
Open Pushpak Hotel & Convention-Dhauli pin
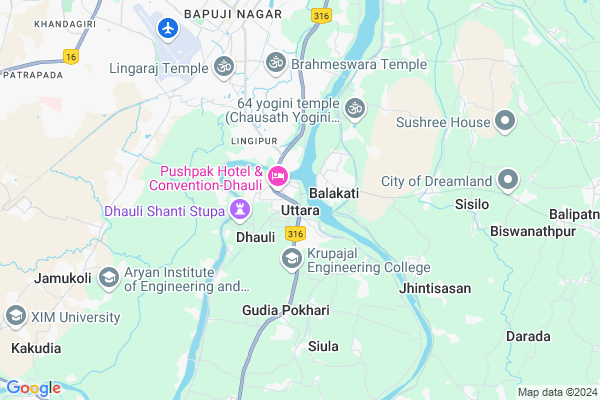coord(279,177)
